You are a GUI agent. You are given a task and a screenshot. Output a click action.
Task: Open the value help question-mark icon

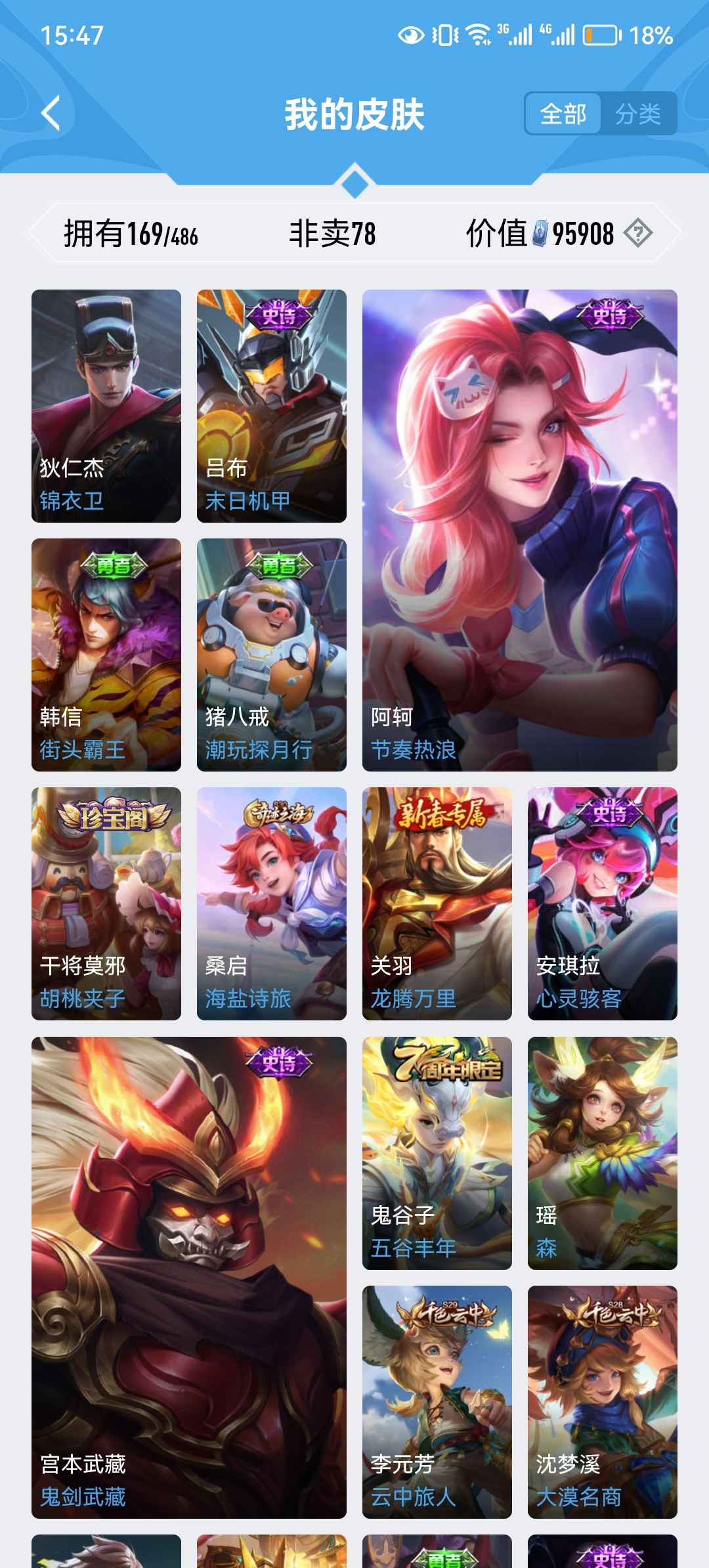[x=637, y=233]
